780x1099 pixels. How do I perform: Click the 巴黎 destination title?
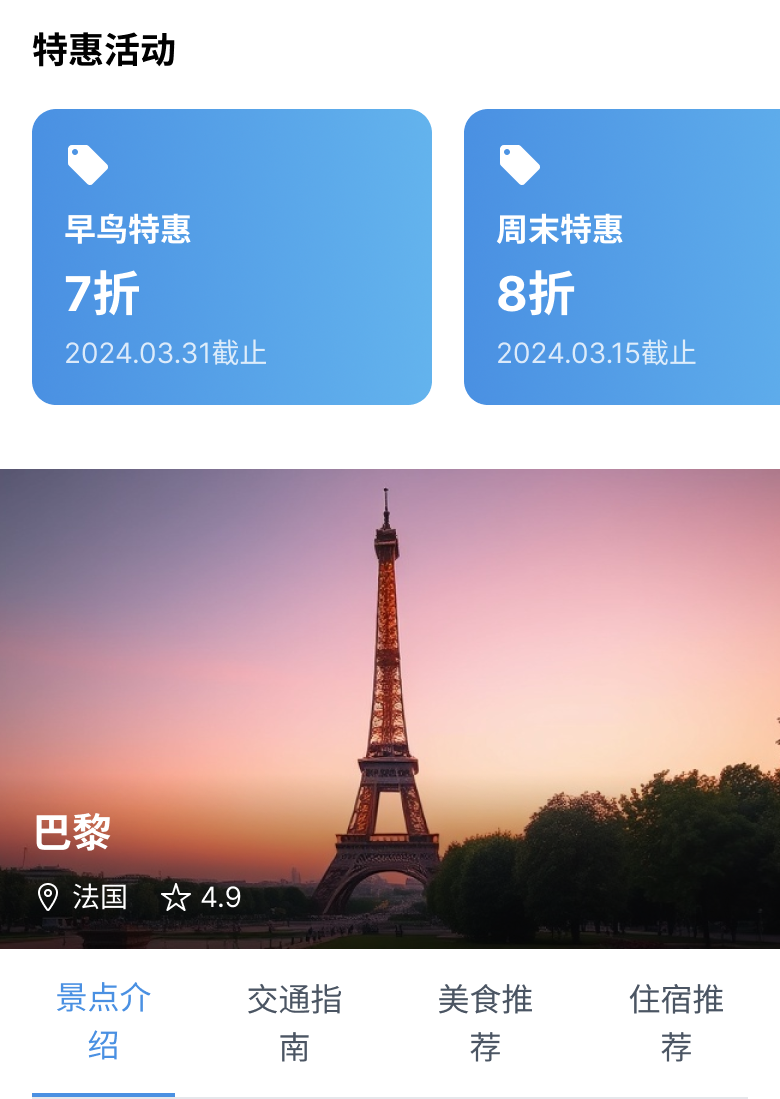point(73,833)
